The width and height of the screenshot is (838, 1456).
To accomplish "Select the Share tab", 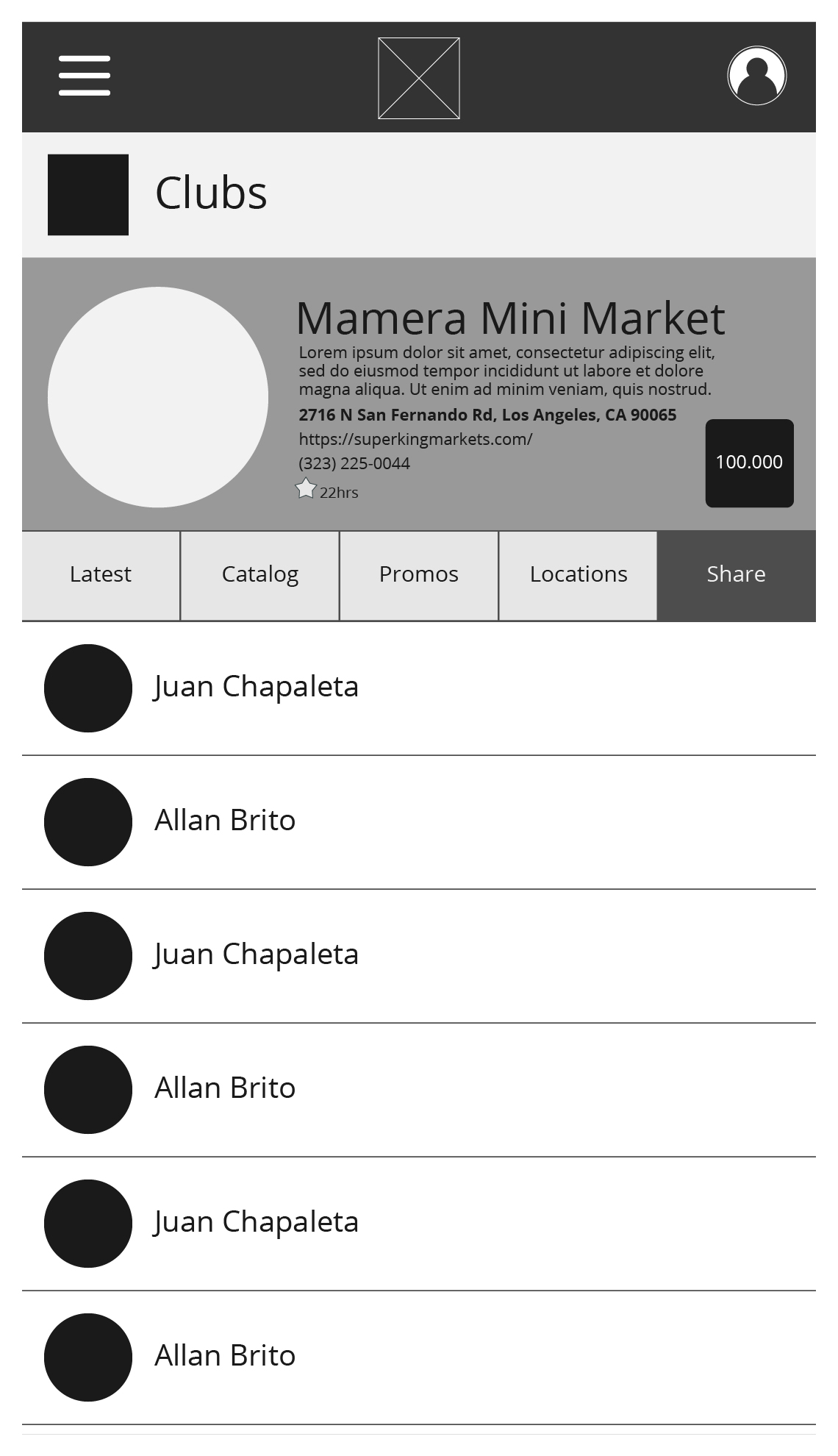I will [737, 575].
